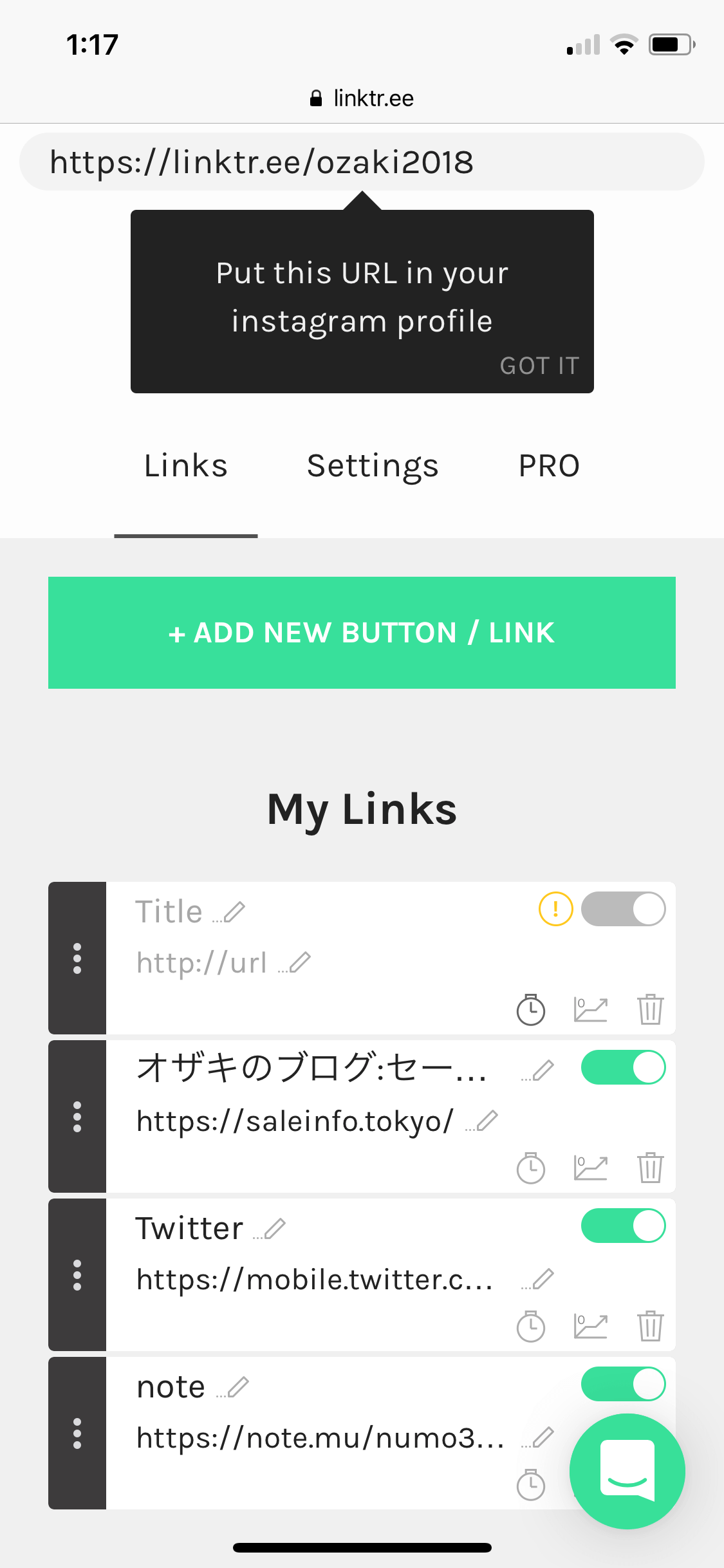Open the yellow warning icon on Title link
The height and width of the screenshot is (1568, 724).
coord(555,909)
